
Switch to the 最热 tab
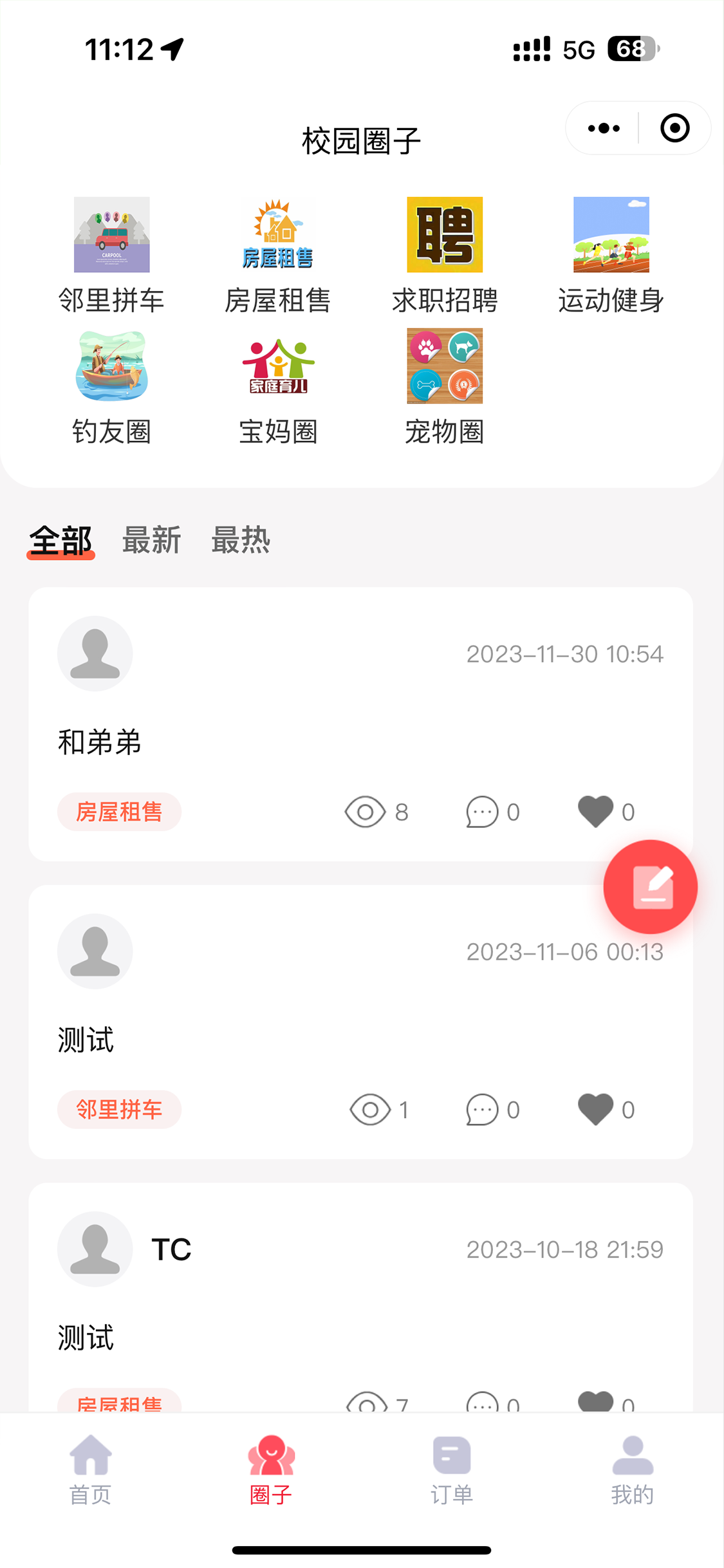pyautogui.click(x=241, y=539)
